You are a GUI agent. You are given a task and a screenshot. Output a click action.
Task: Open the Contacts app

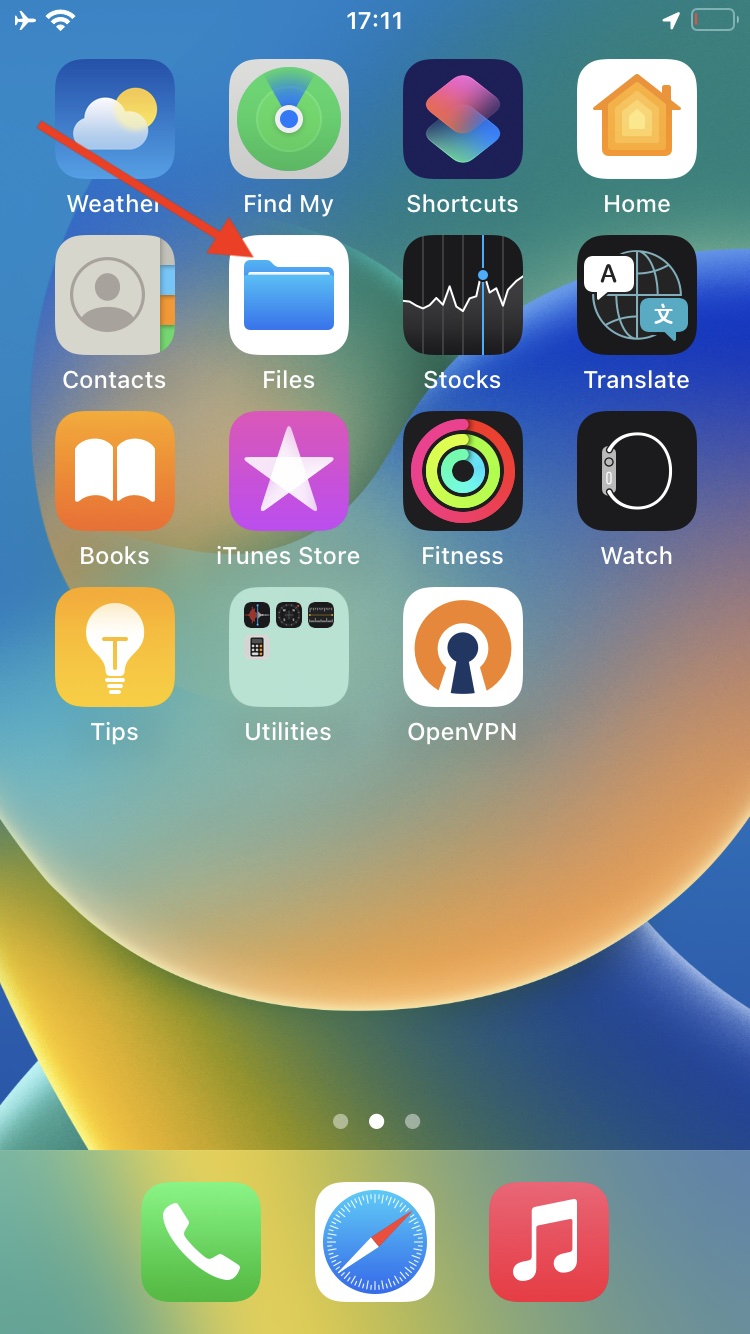(x=115, y=295)
